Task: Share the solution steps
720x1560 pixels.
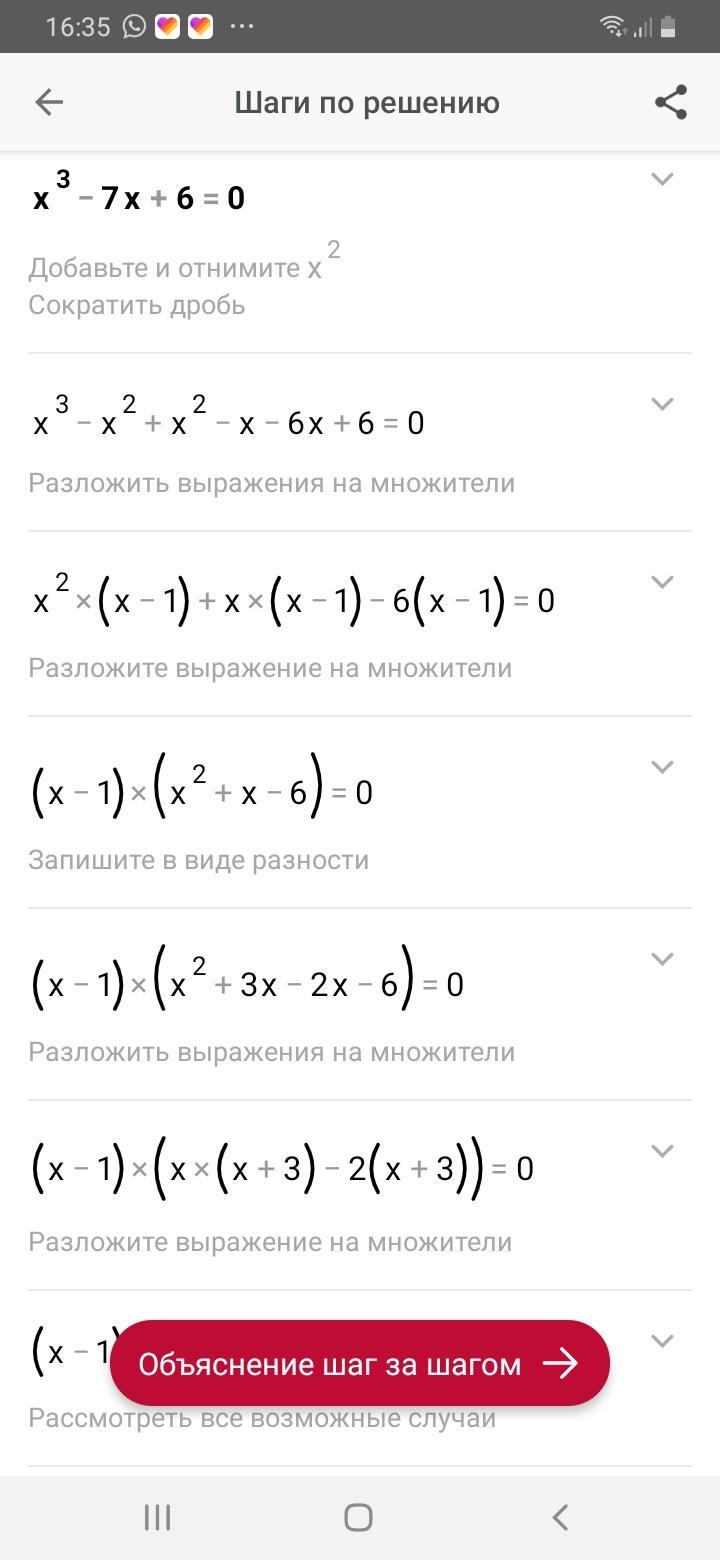Action: pos(670,102)
